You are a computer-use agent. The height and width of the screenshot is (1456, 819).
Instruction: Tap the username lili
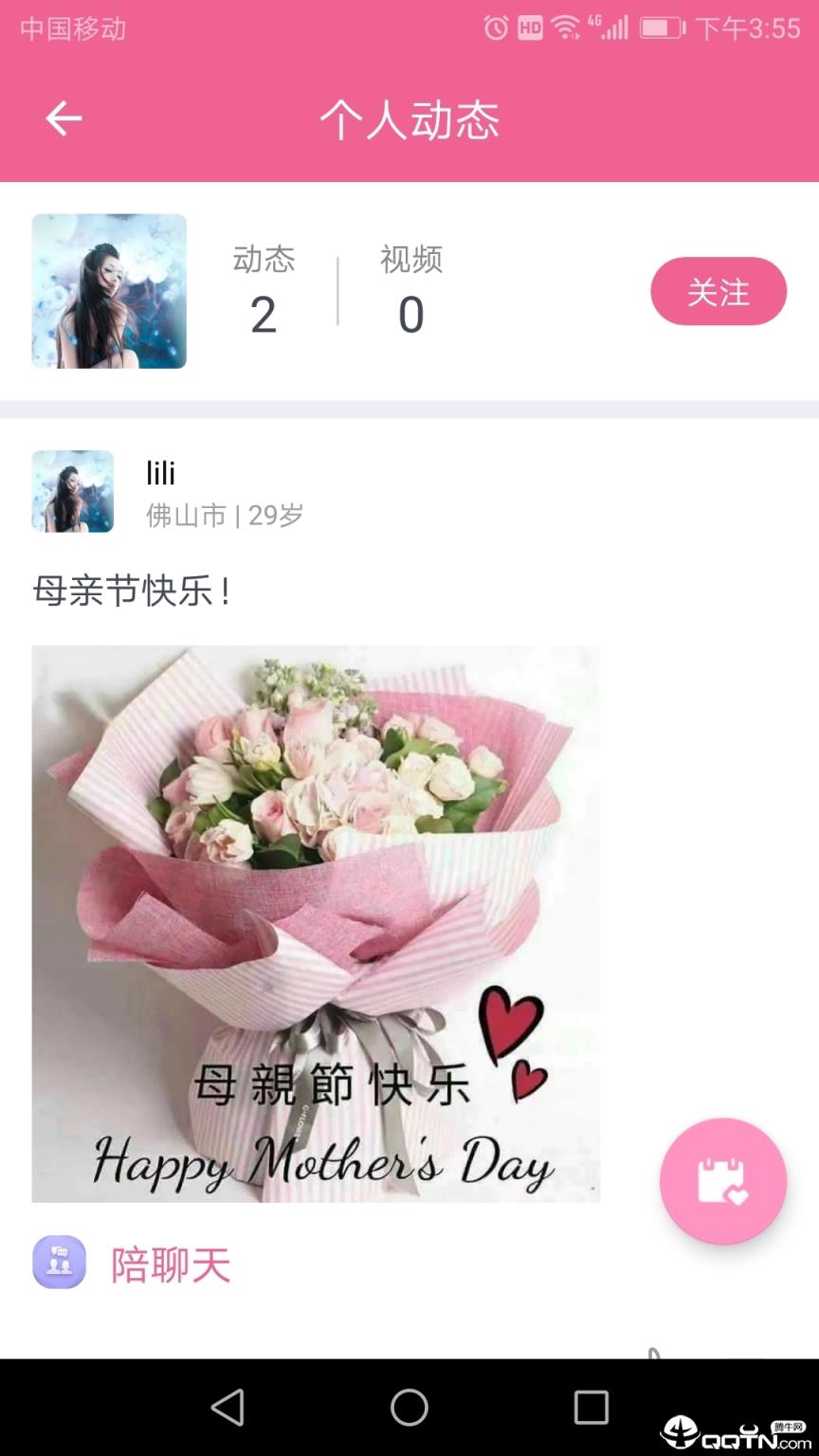[x=160, y=473]
